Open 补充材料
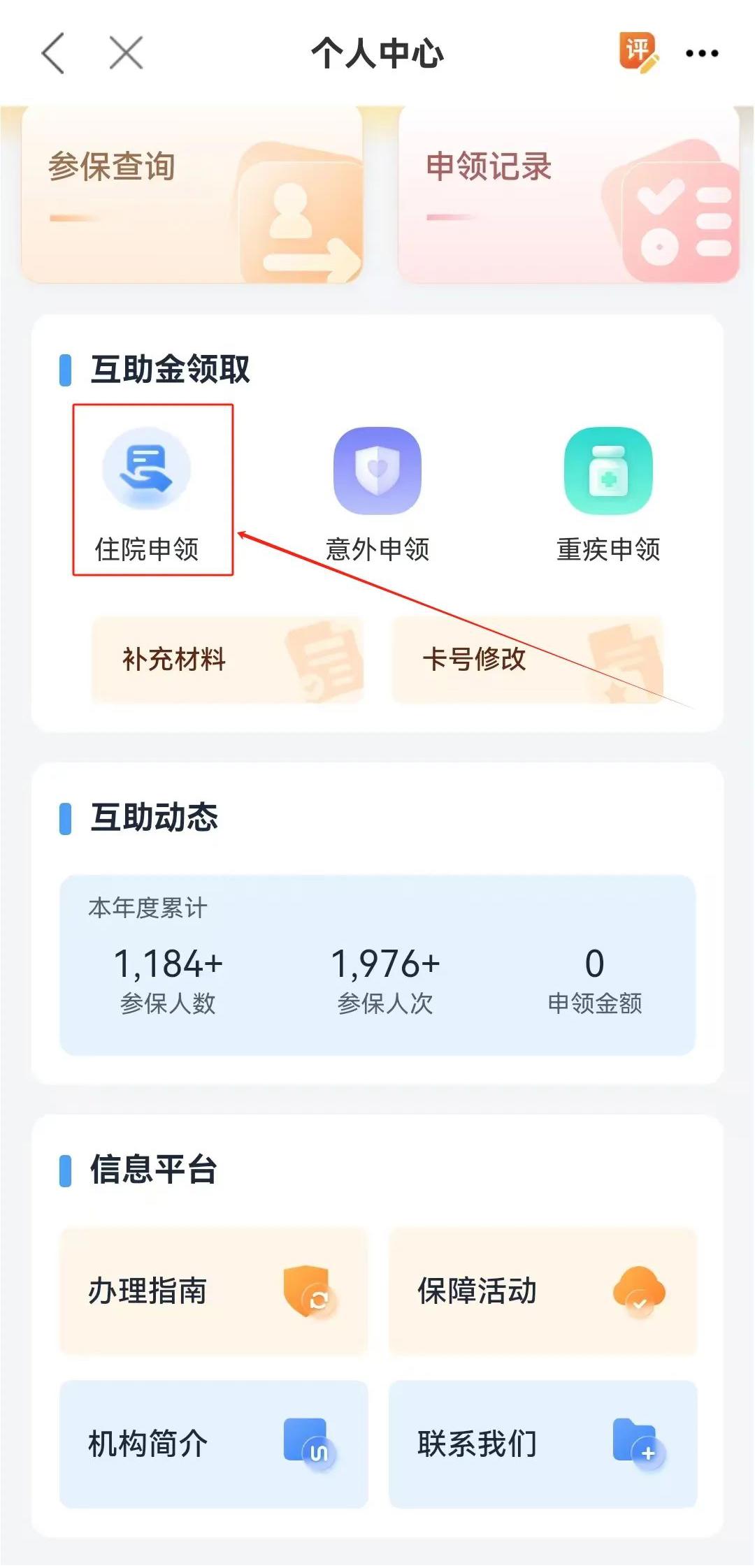Viewport: 755px width, 1568px height. pos(227,659)
